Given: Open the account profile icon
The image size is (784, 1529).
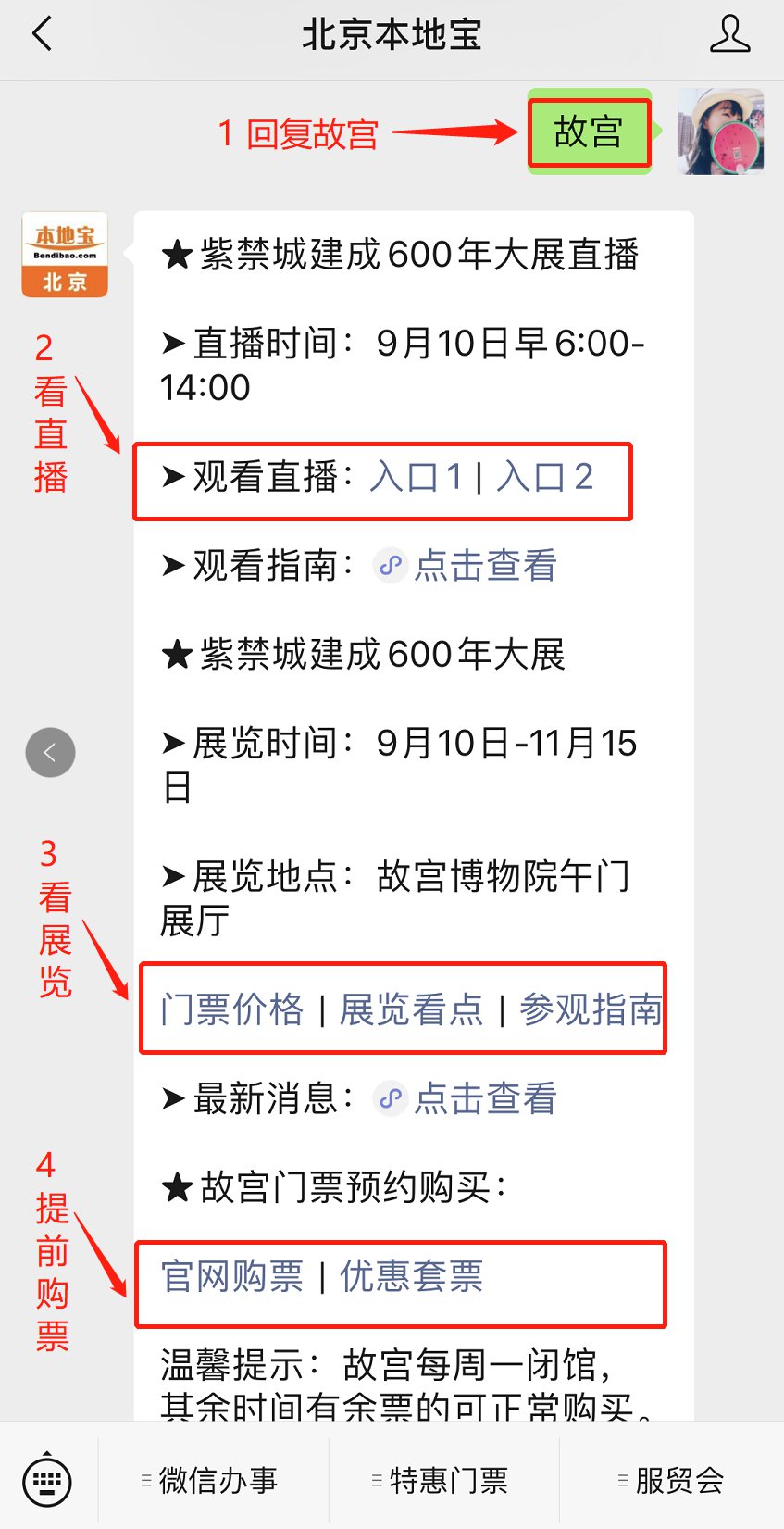Looking at the screenshot, I should click(x=729, y=34).
